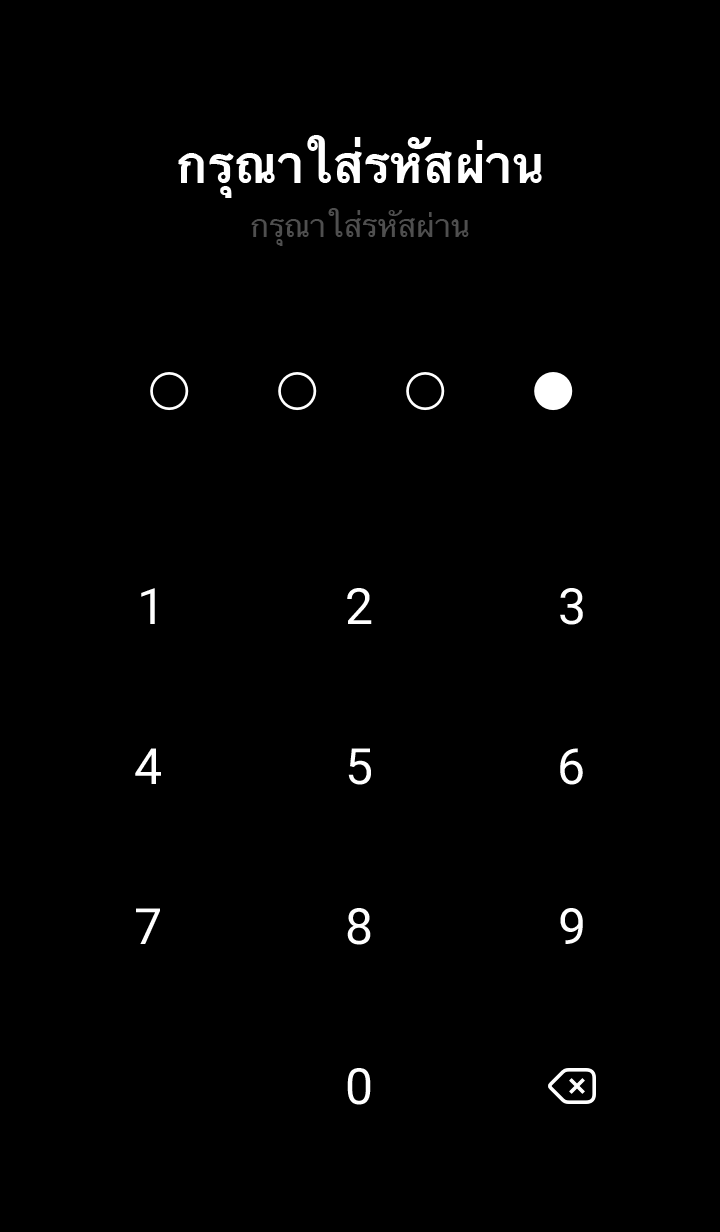720x1232 pixels.
Task: Input digit 6 for the passcode
Action: tap(571, 767)
